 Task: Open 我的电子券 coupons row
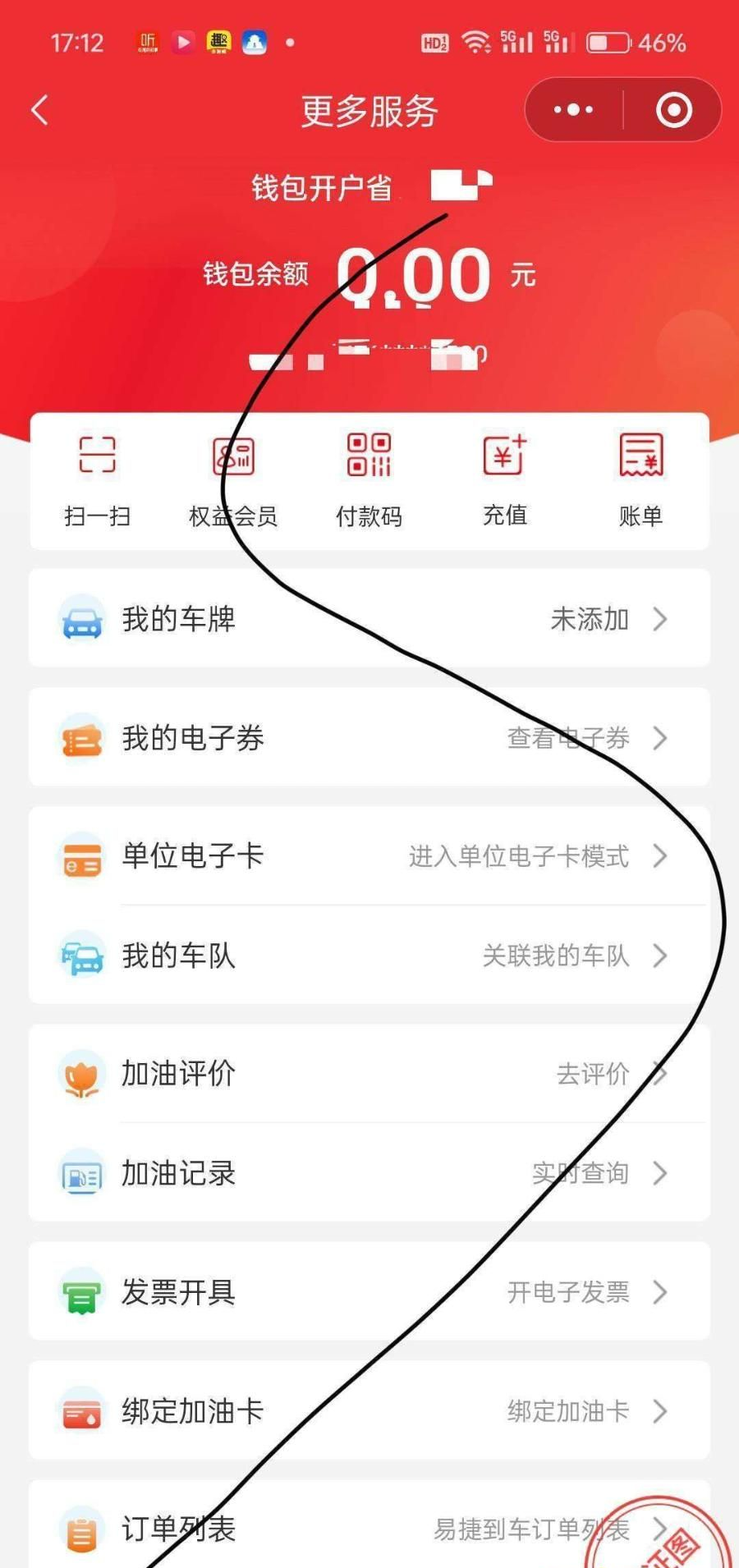(369, 737)
